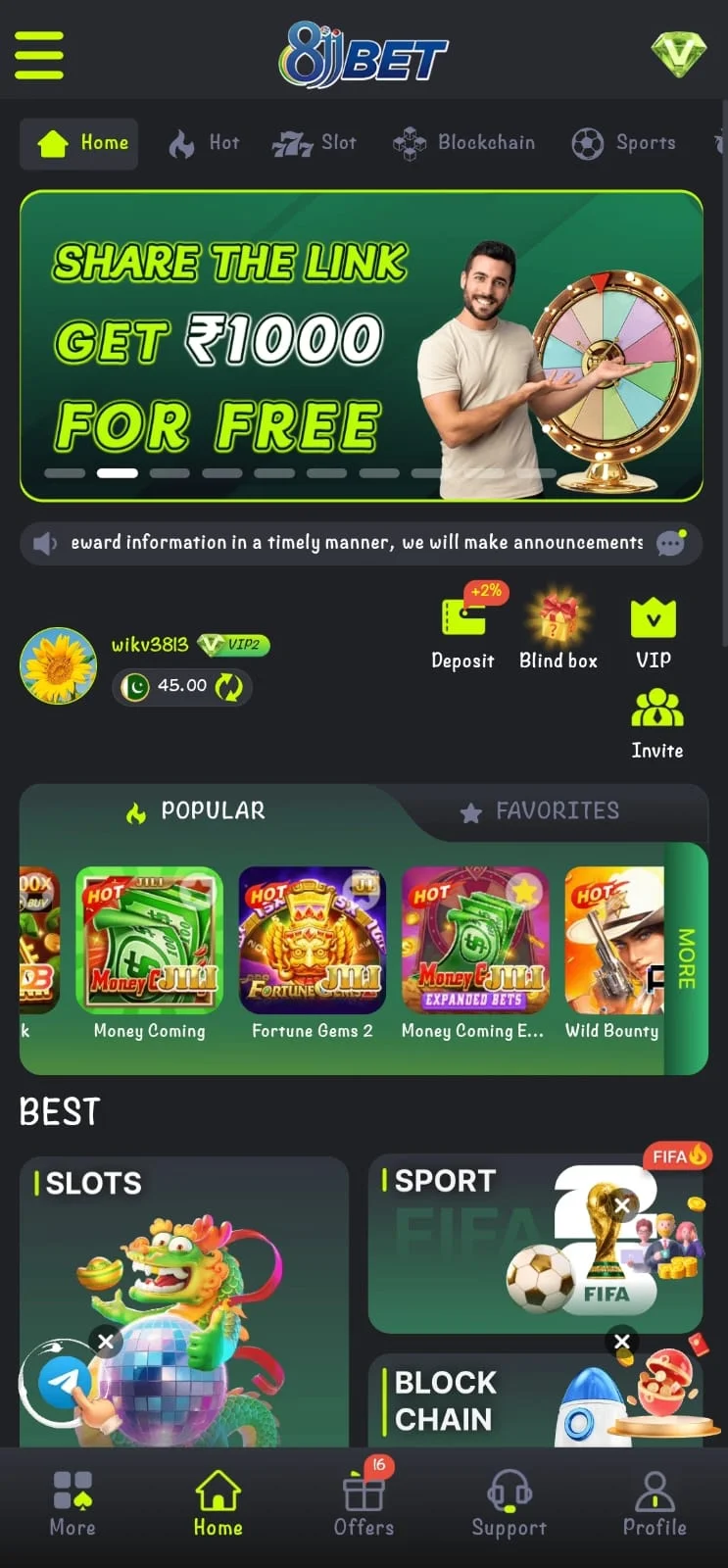Open the VIP diamond icon in the header

(x=678, y=54)
